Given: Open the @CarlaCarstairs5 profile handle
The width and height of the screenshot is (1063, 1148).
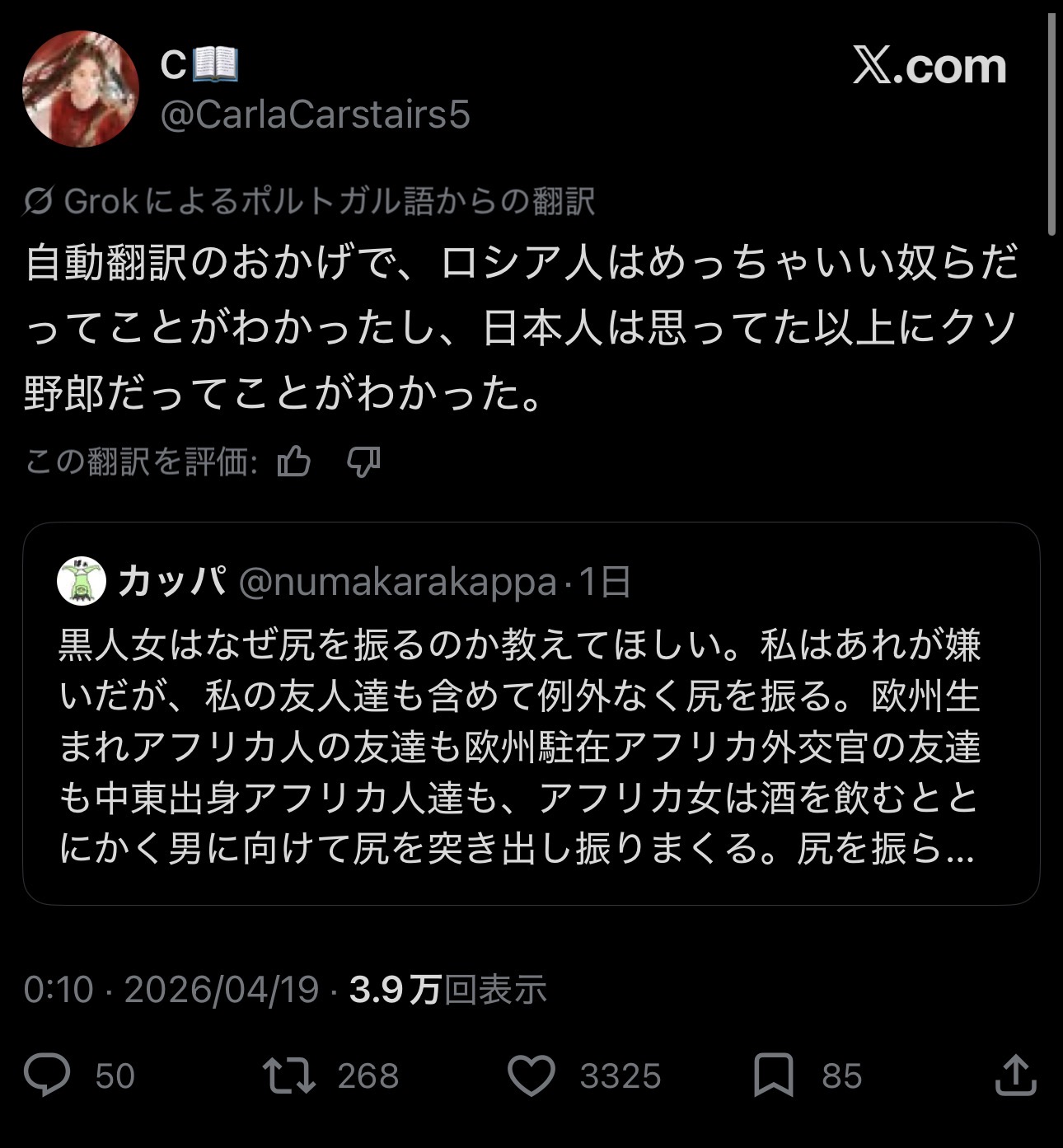Looking at the screenshot, I should point(315,115).
